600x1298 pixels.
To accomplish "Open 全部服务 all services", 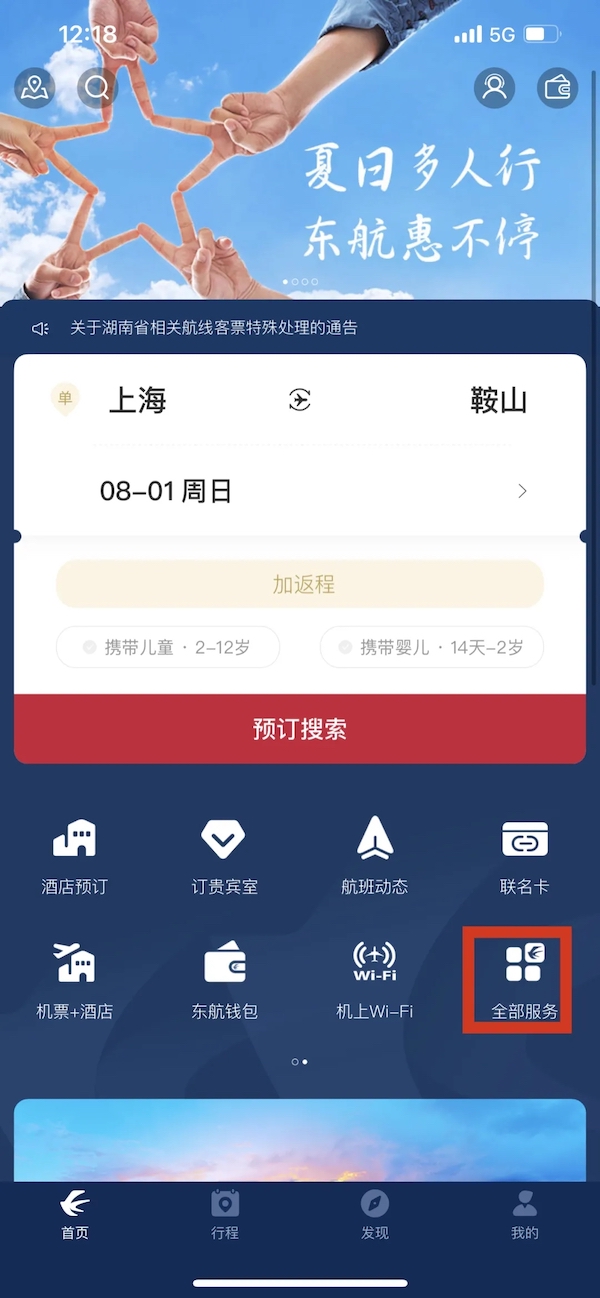I will pyautogui.click(x=524, y=980).
